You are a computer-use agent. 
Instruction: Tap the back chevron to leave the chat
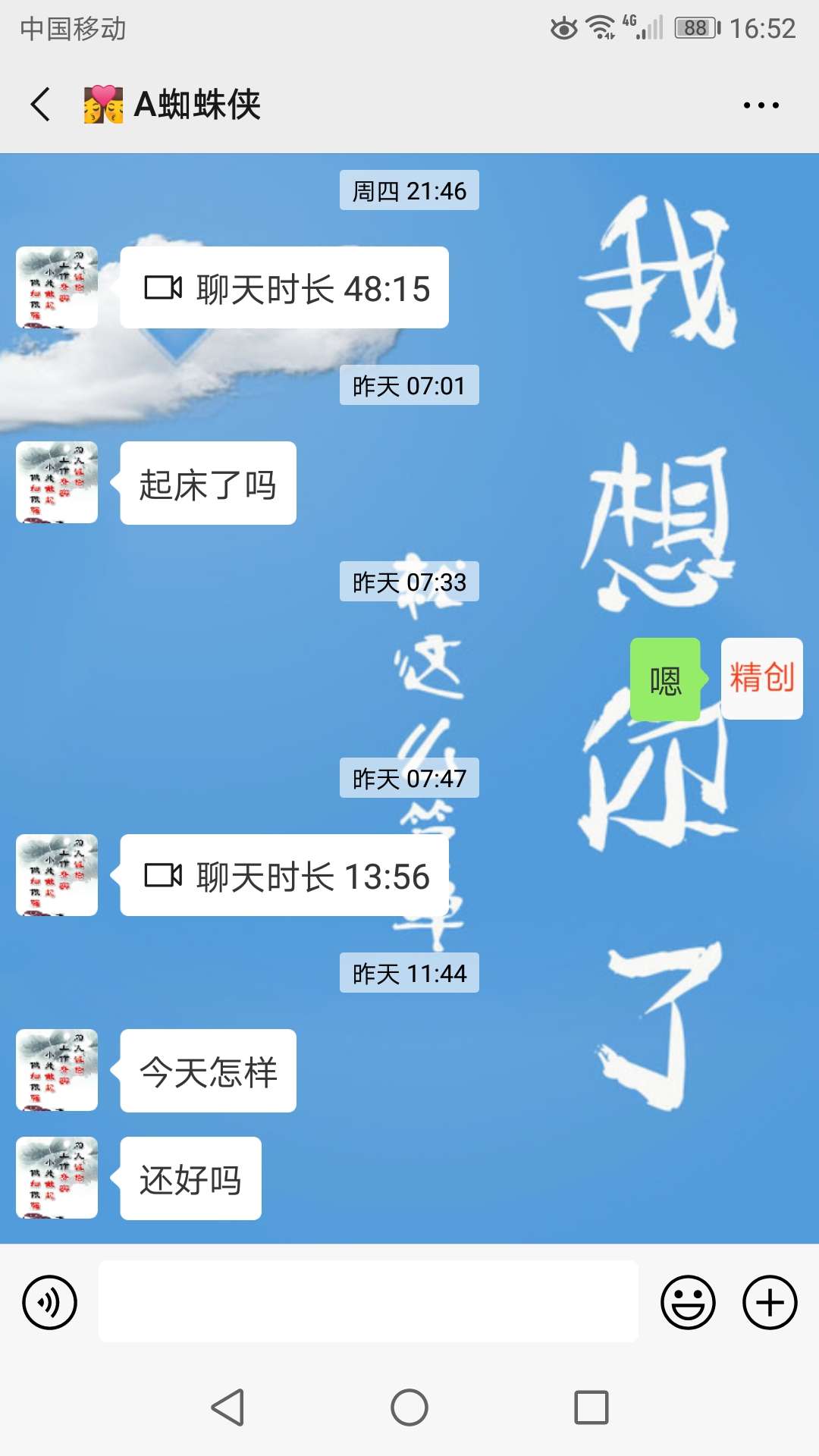[x=39, y=105]
